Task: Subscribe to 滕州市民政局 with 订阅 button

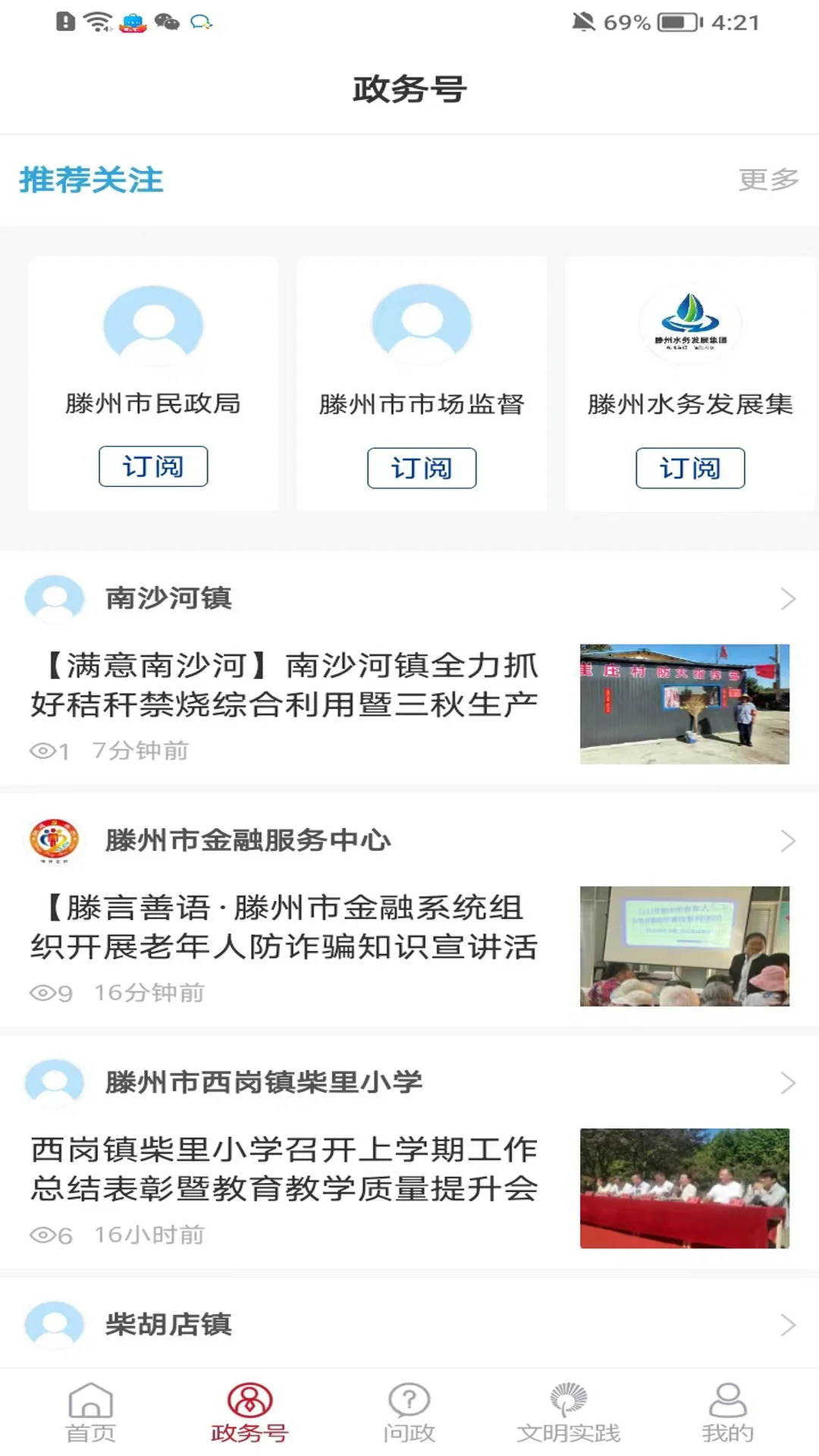Action: pos(152,467)
